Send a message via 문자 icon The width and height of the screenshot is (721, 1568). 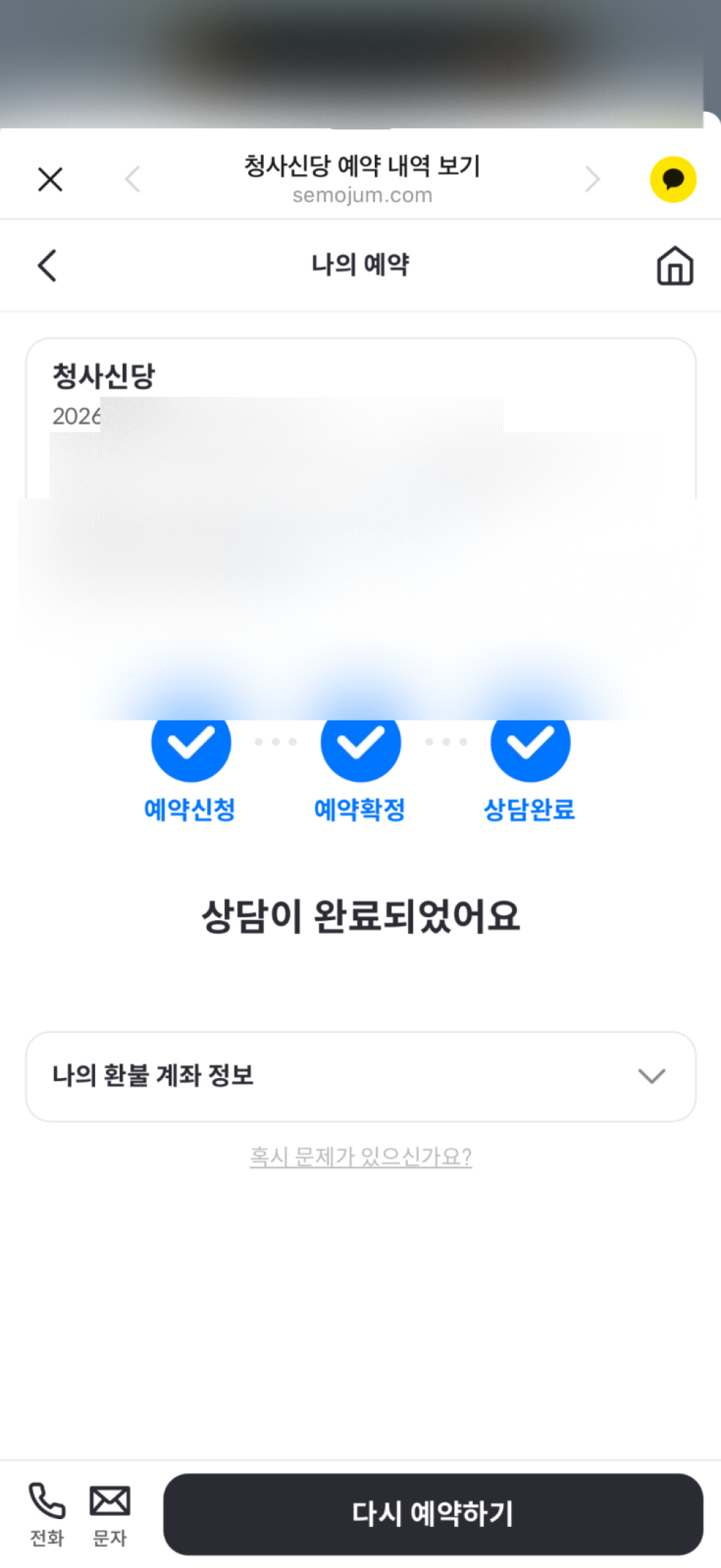pos(110,1514)
